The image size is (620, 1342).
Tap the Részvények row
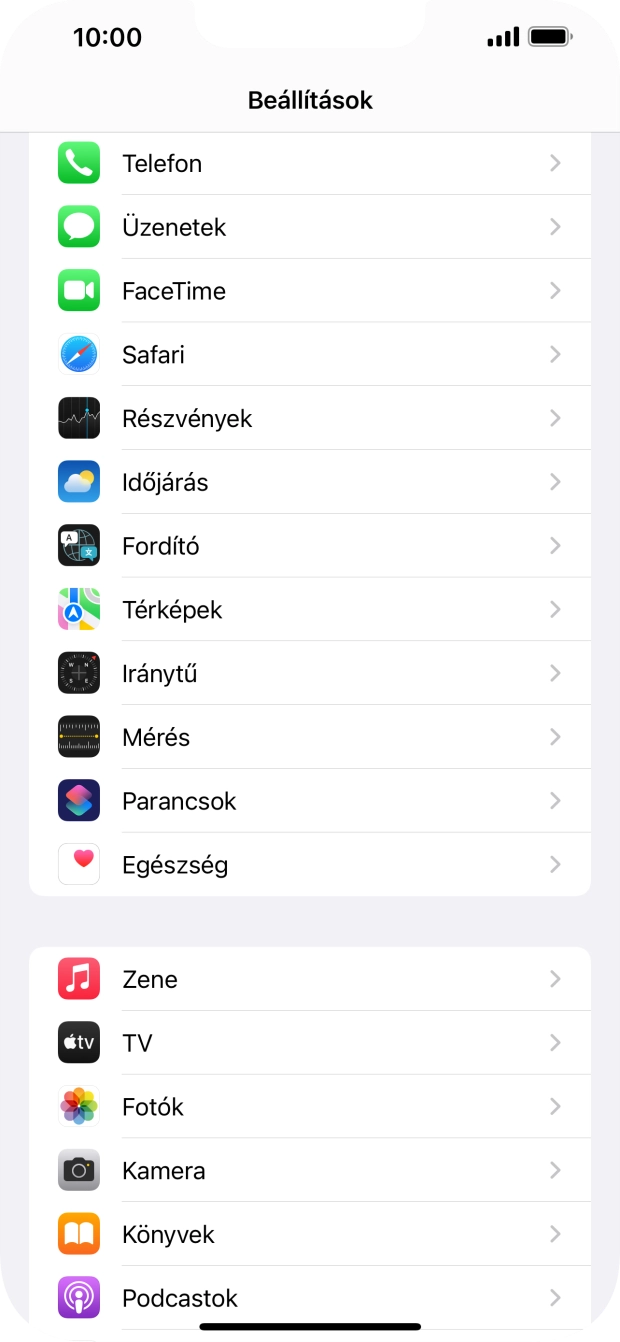click(310, 418)
